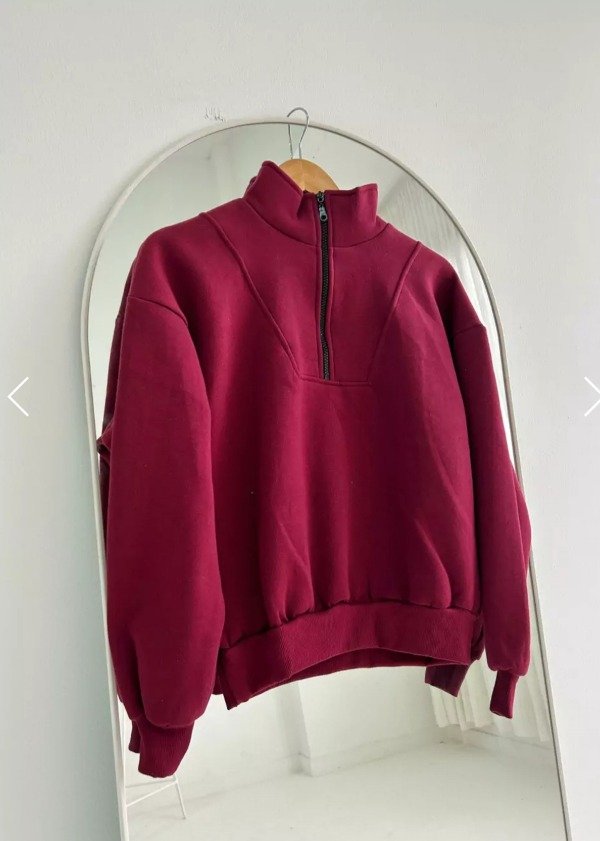Viewport: 600px width, 841px height.
Task: Go to the previous product photo
Action: pyautogui.click(x=18, y=397)
